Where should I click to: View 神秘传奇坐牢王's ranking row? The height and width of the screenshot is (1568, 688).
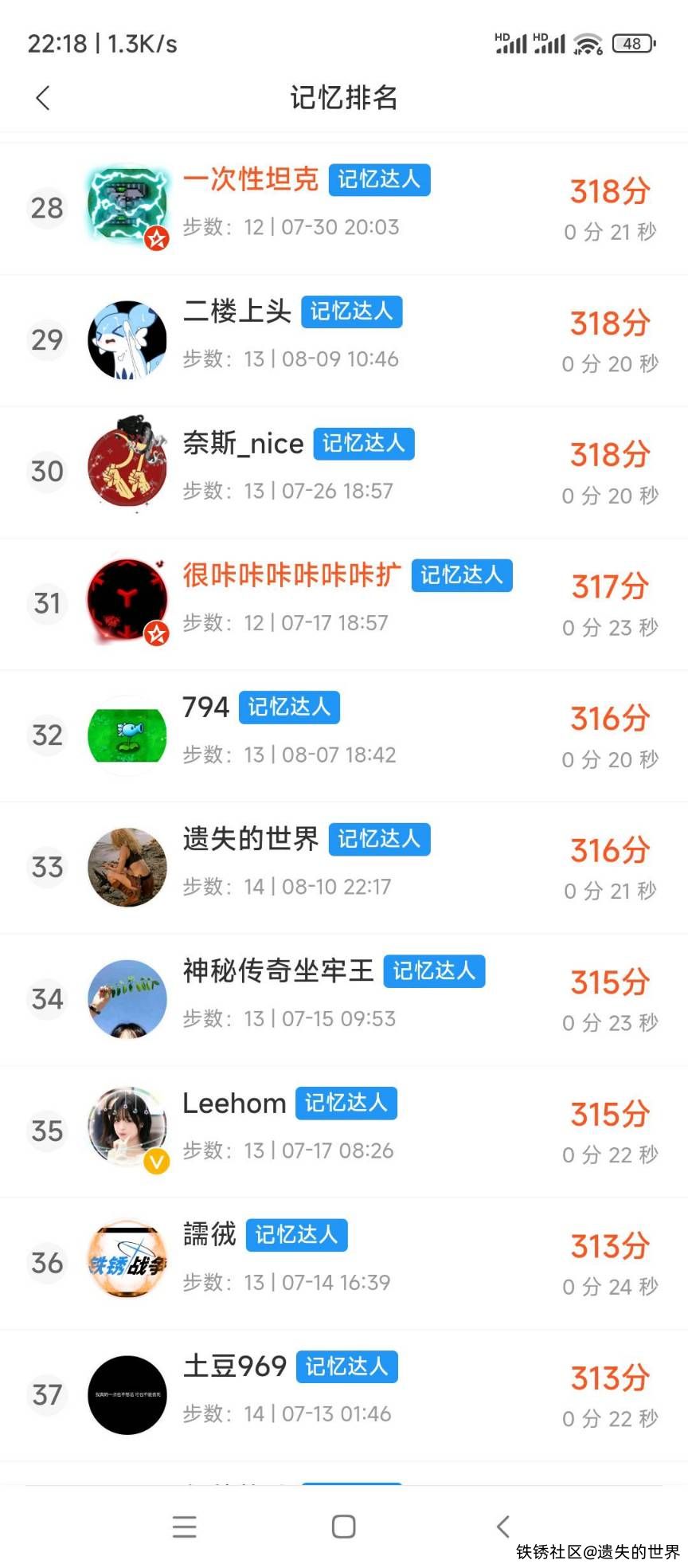point(344,998)
